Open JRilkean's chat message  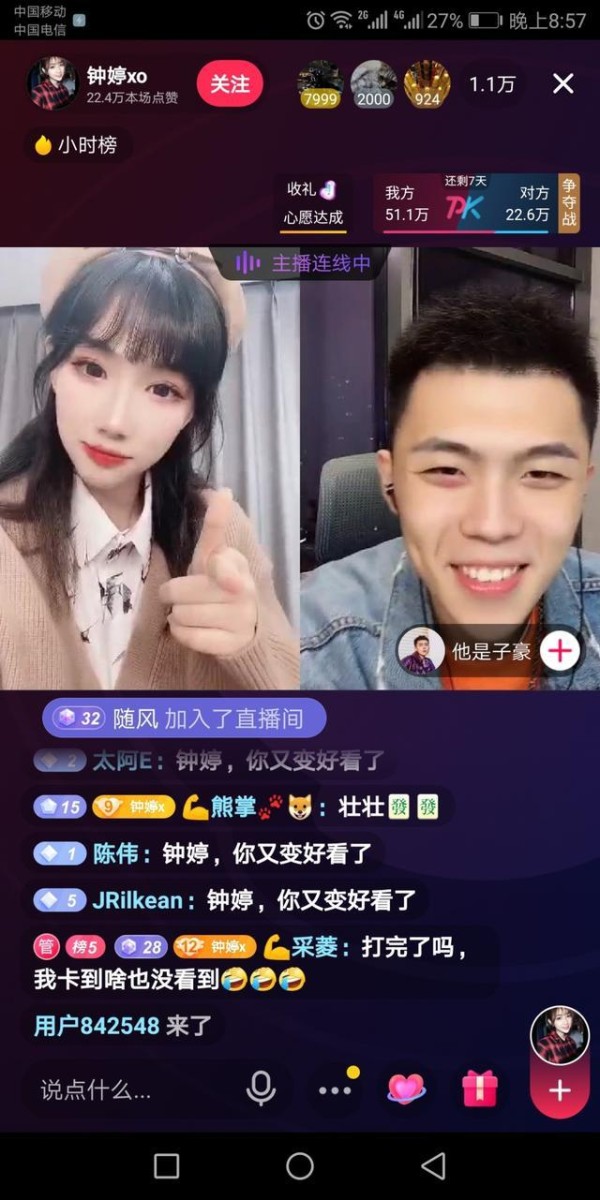pyautogui.click(x=225, y=900)
